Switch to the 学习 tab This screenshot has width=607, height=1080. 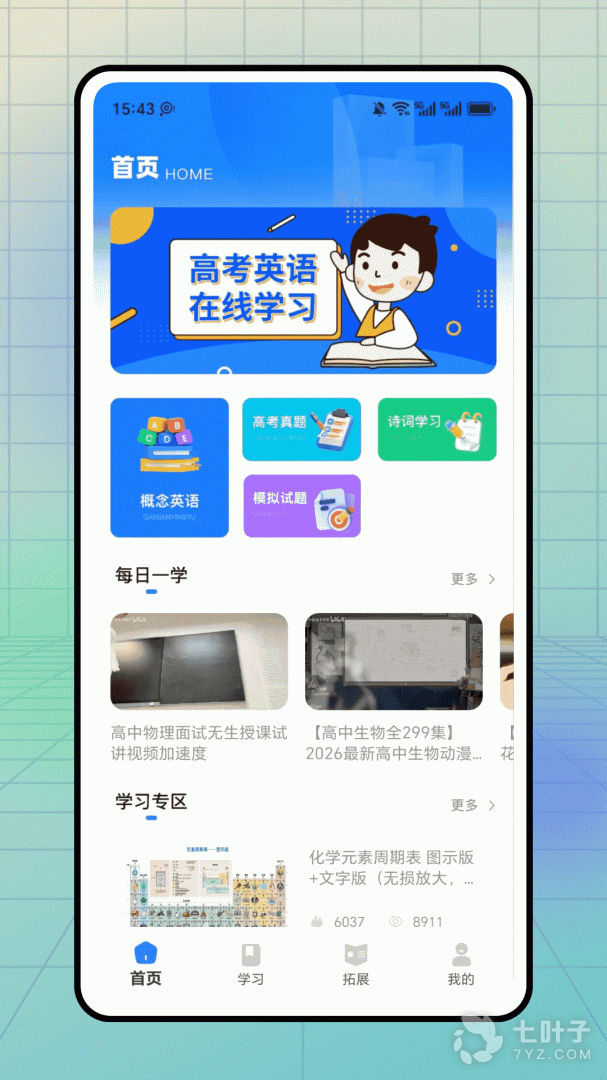coord(250,965)
